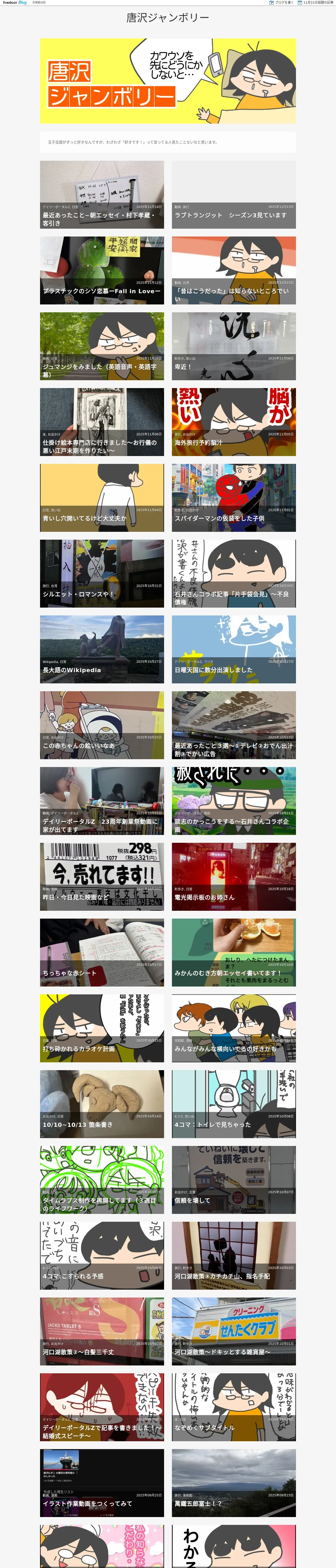
Task: Open post スパイダーマンの仮装をした子供
Action: coord(234,498)
